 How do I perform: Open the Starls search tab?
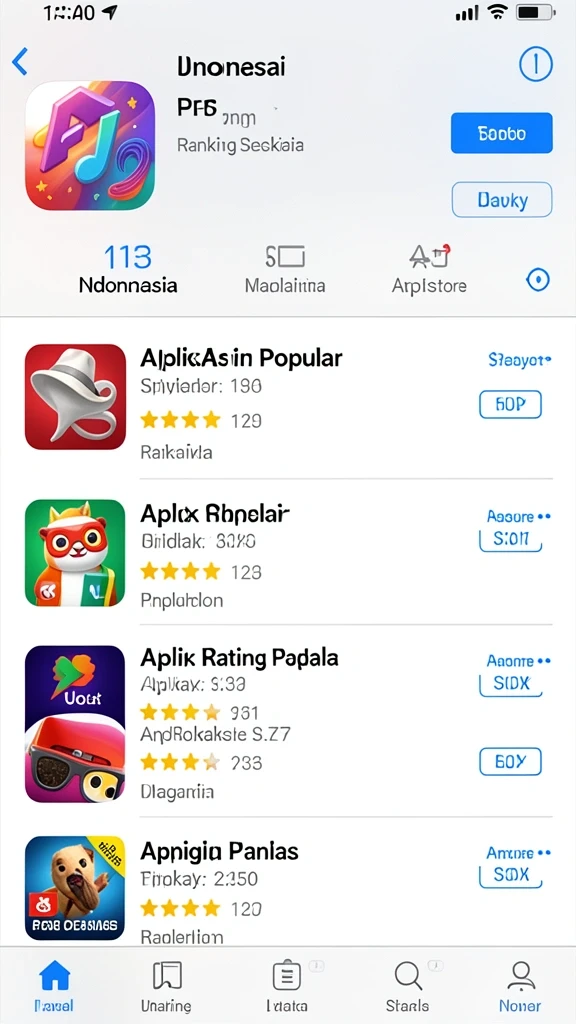(408, 985)
